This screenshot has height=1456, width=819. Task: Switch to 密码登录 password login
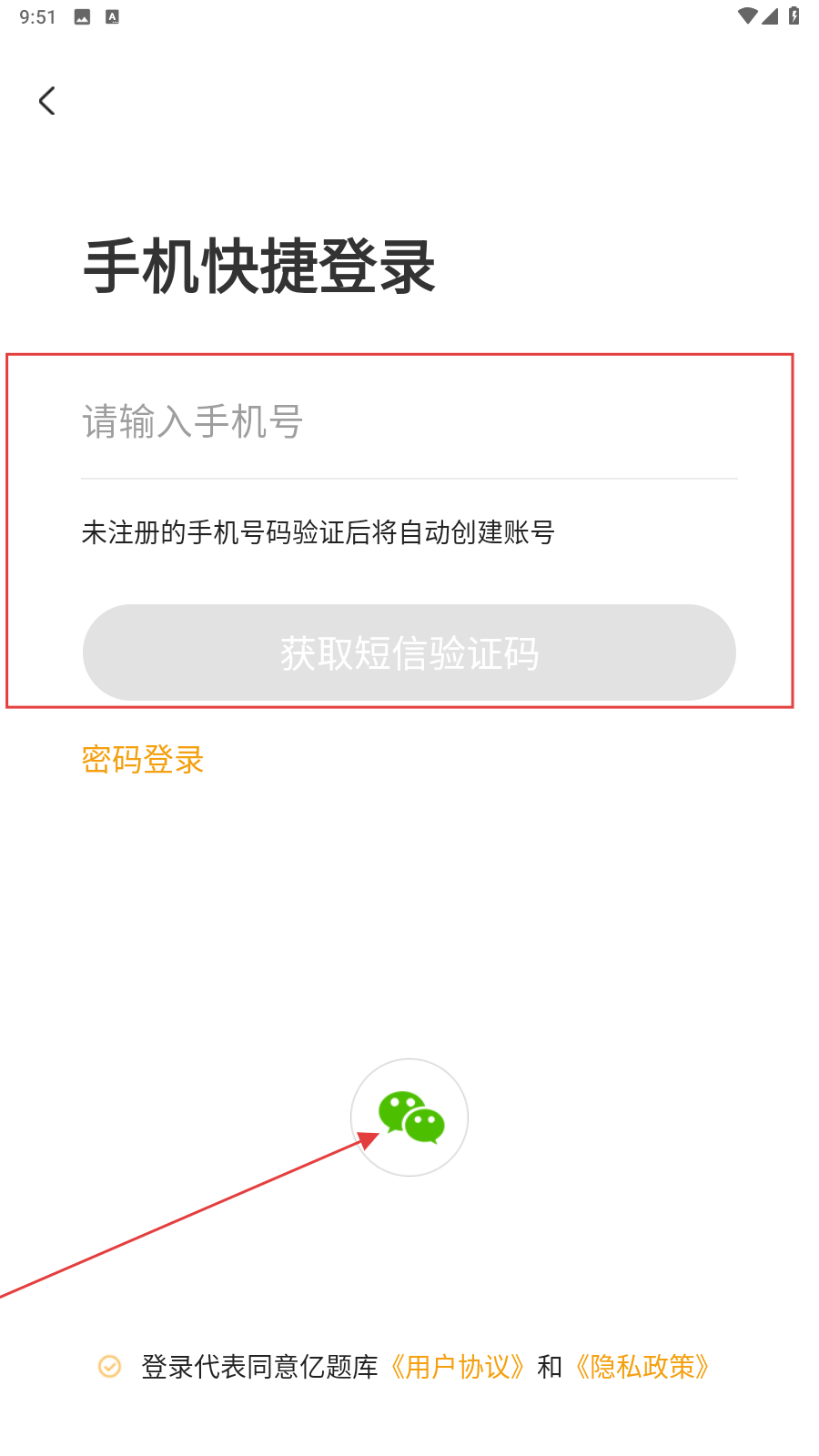(143, 759)
